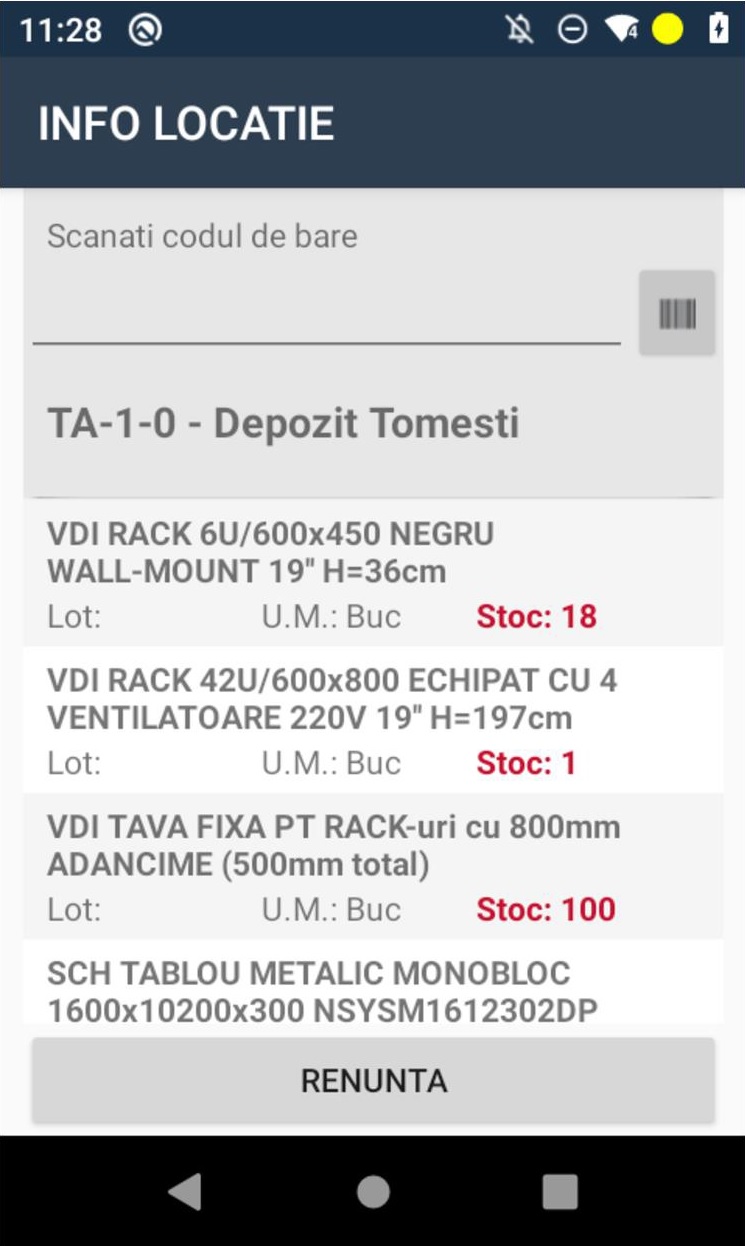Image resolution: width=745 pixels, height=1246 pixels.
Task: Tap the RENUNTA button
Action: click(373, 1080)
